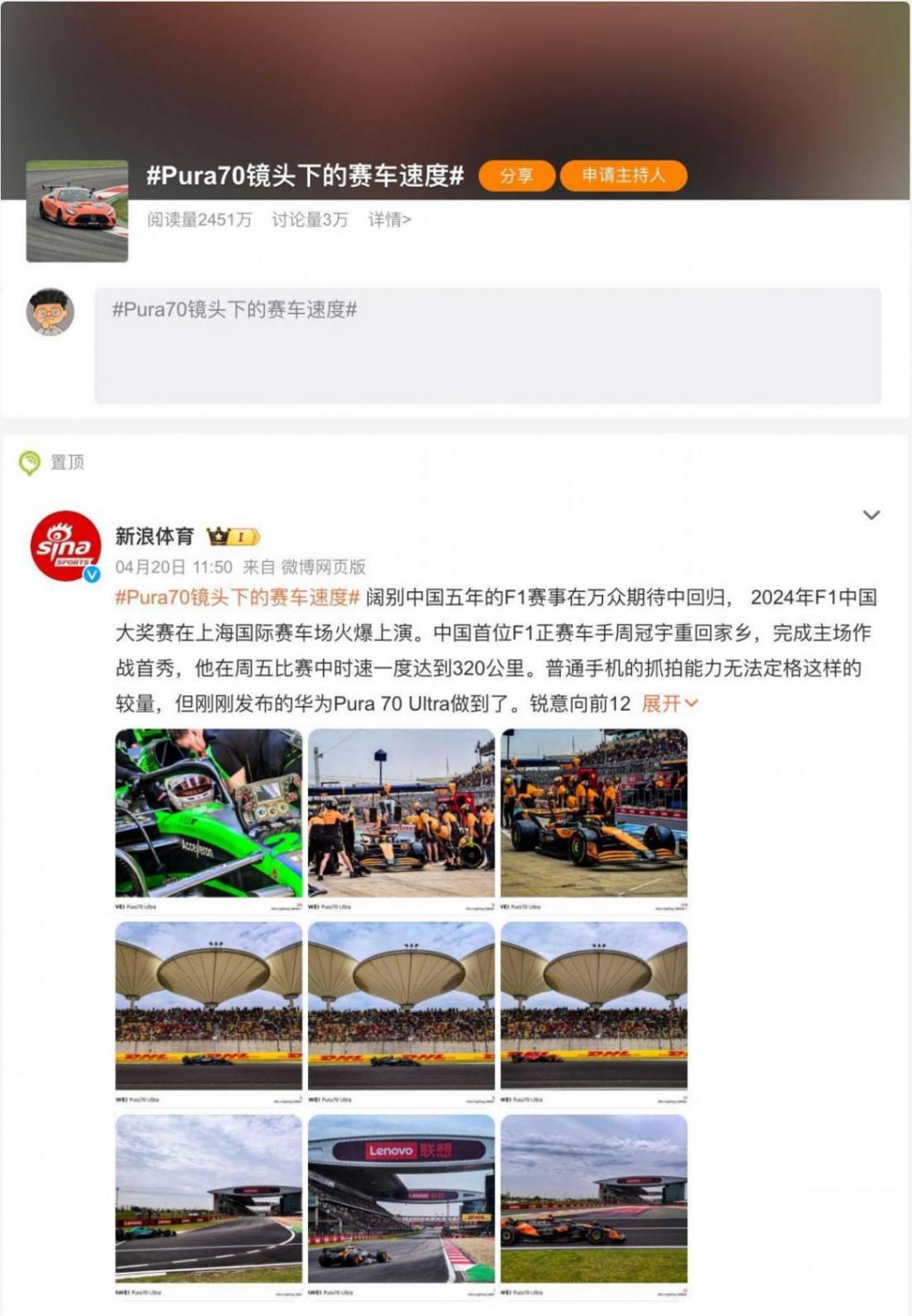Open topic details via 详情>

pos(389,219)
